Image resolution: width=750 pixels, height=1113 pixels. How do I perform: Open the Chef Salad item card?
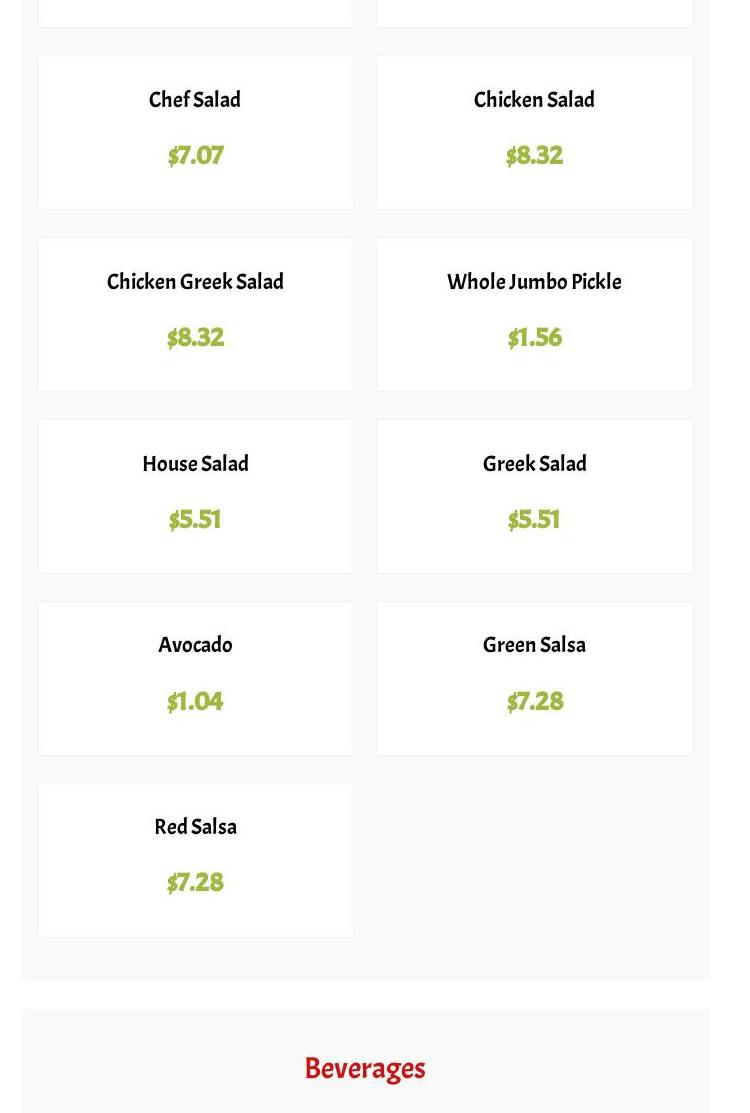(195, 131)
